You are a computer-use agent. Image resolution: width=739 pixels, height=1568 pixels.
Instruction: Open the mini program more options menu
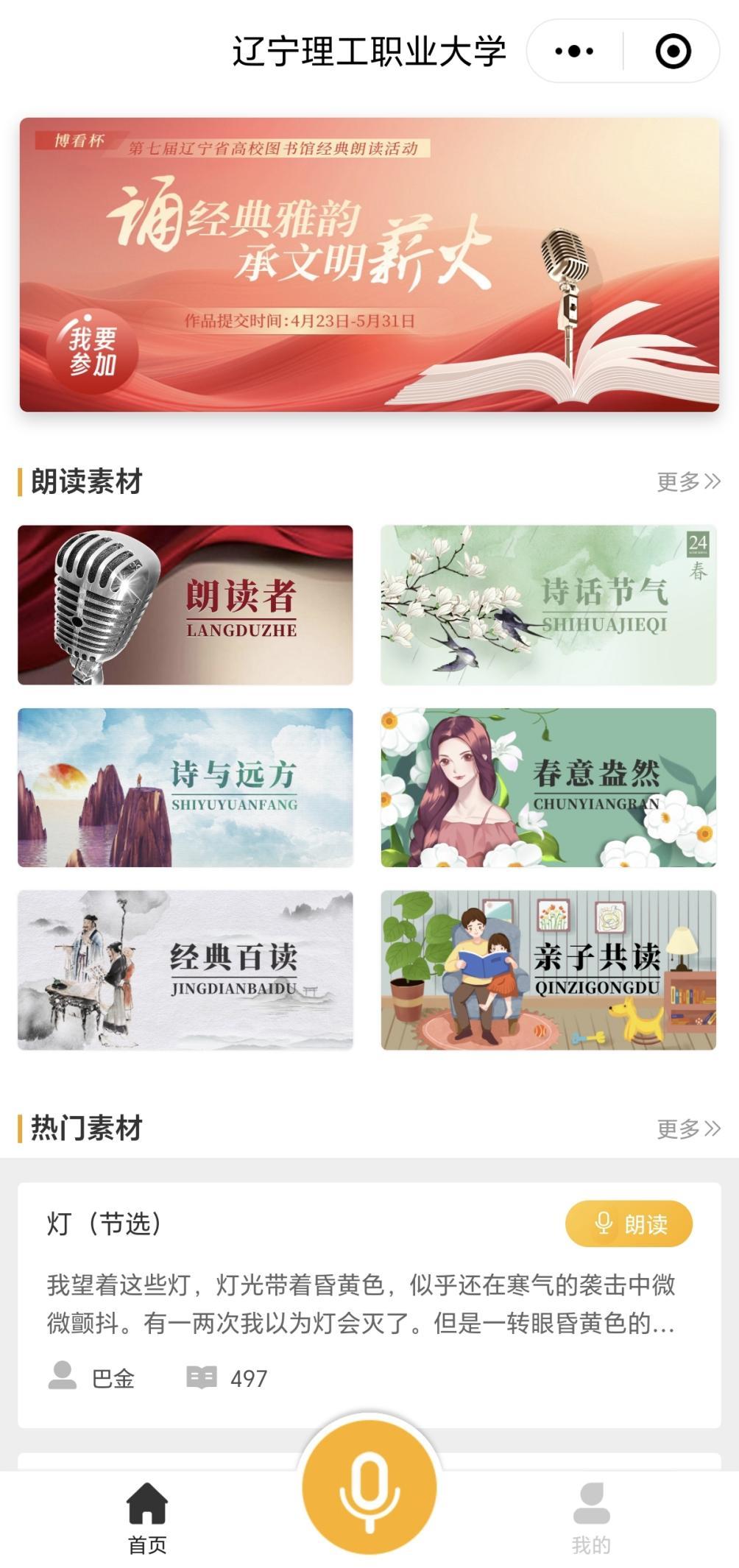[574, 52]
